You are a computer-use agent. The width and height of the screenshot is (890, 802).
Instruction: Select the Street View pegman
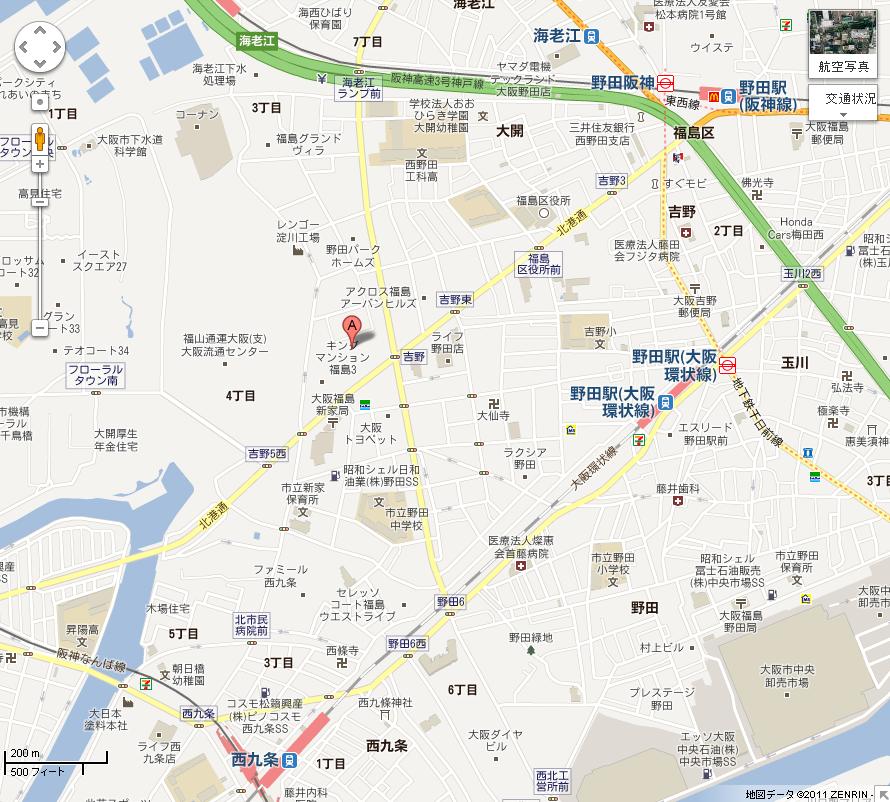pos(39,137)
